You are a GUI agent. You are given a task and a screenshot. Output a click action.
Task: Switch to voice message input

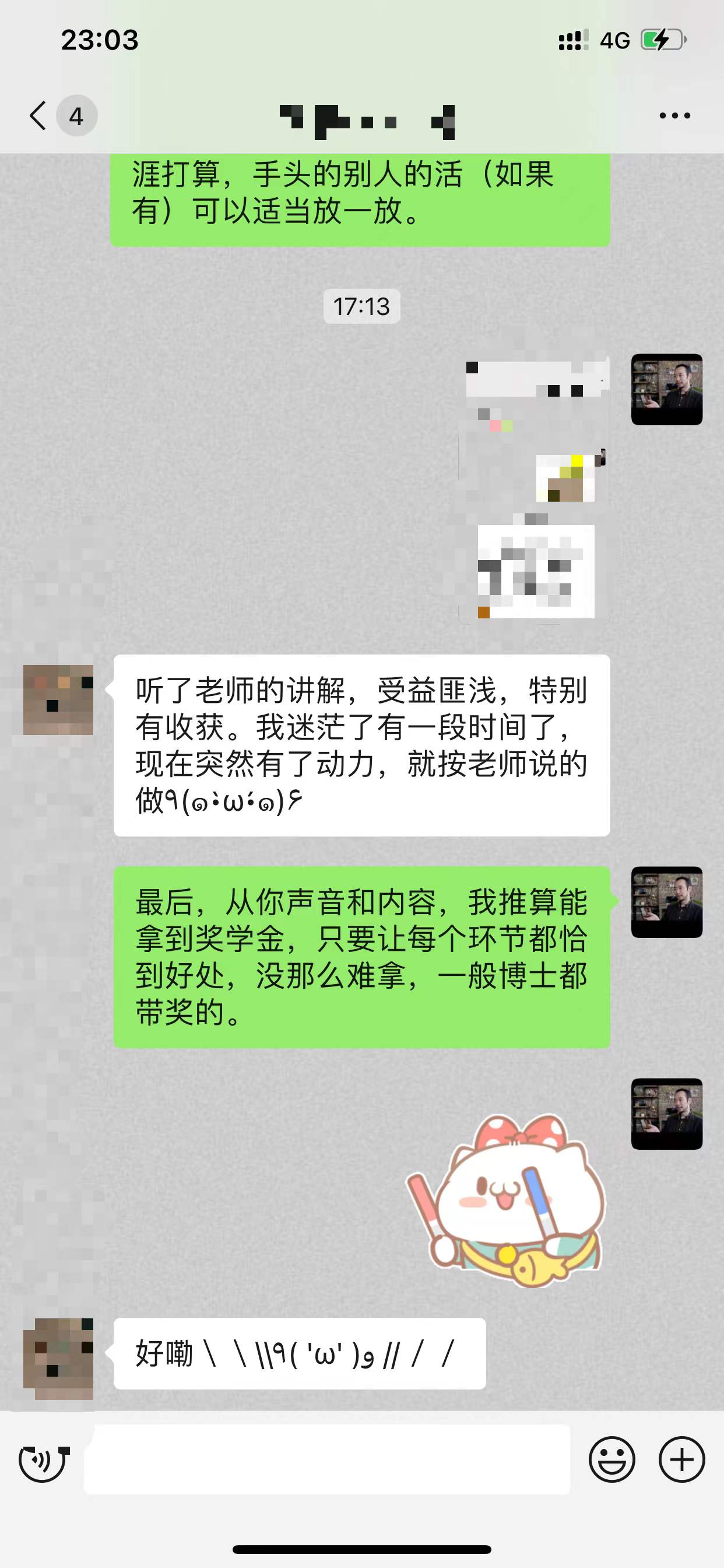click(43, 1461)
